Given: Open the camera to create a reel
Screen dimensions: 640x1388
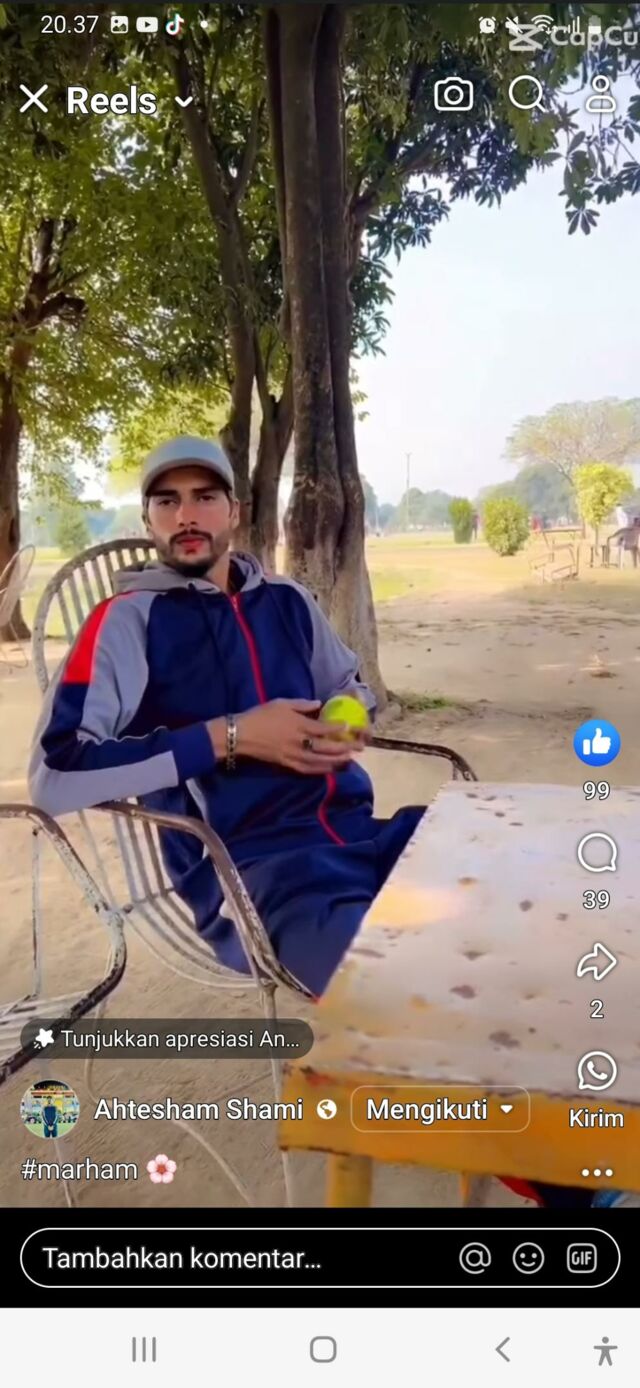Looking at the screenshot, I should (x=453, y=94).
